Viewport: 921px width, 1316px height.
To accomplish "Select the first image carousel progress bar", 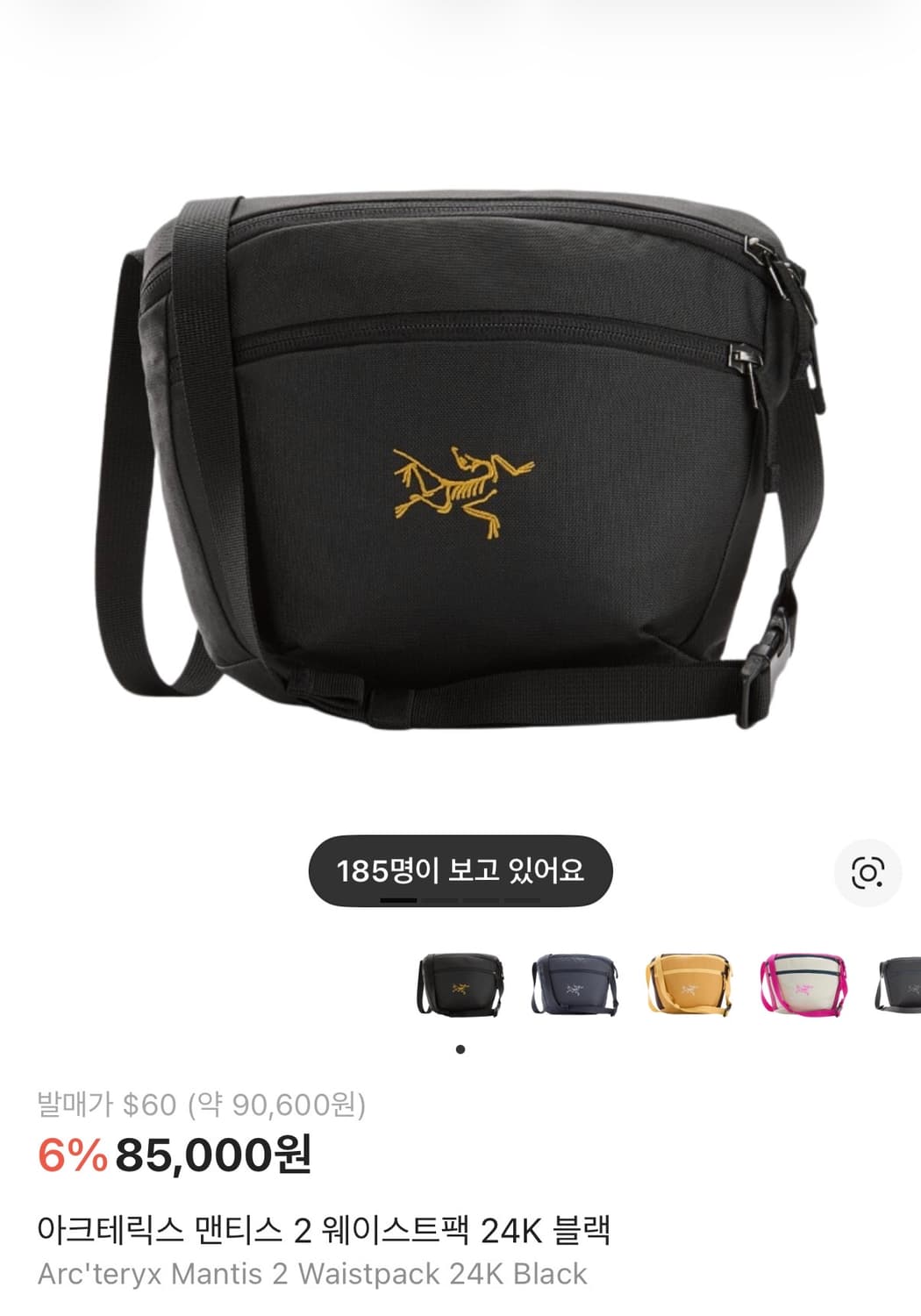I will pyautogui.click(x=398, y=900).
